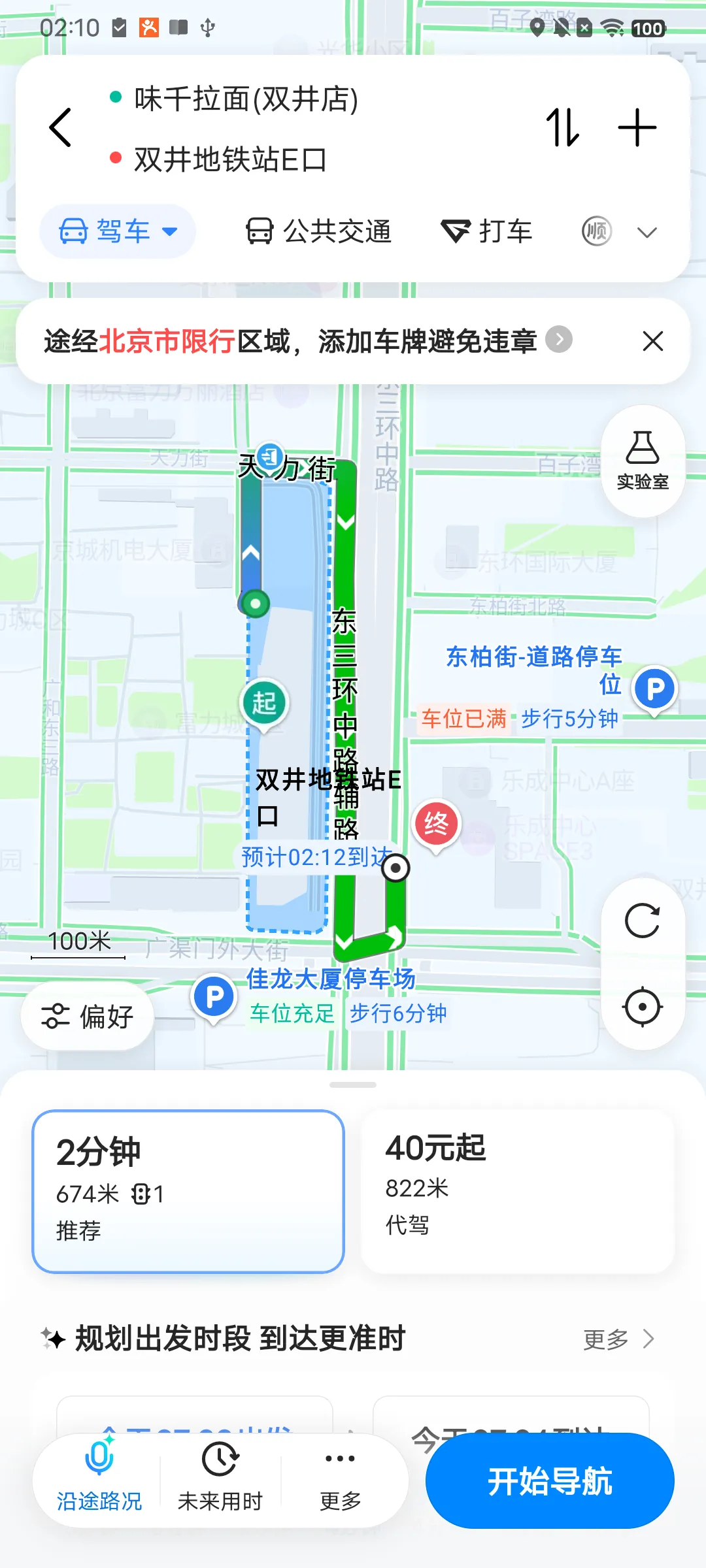Refresh the route with the reload icon
This screenshot has width=706, height=1568.
pyautogui.click(x=643, y=921)
